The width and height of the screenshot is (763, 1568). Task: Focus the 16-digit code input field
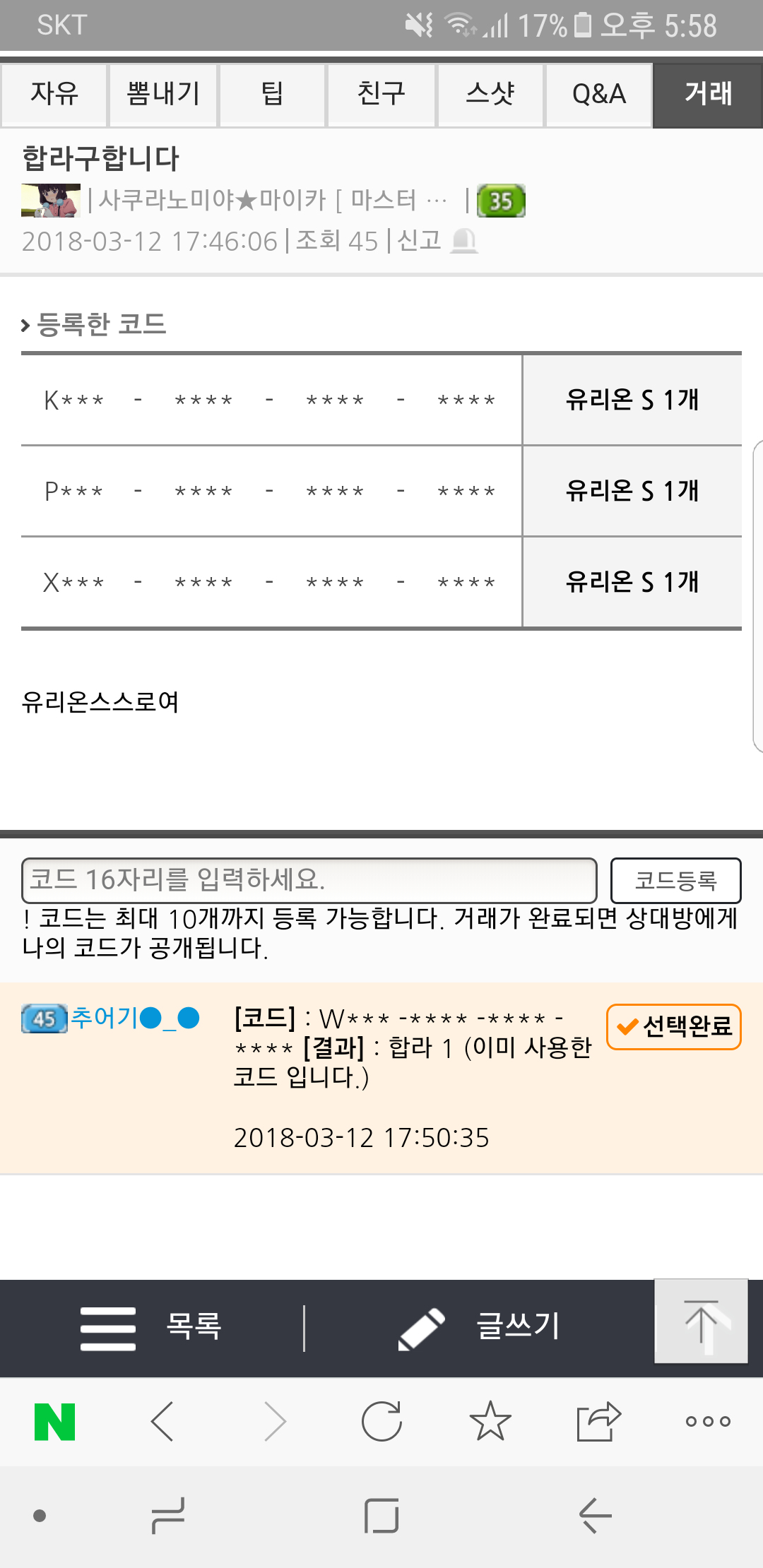(x=309, y=880)
